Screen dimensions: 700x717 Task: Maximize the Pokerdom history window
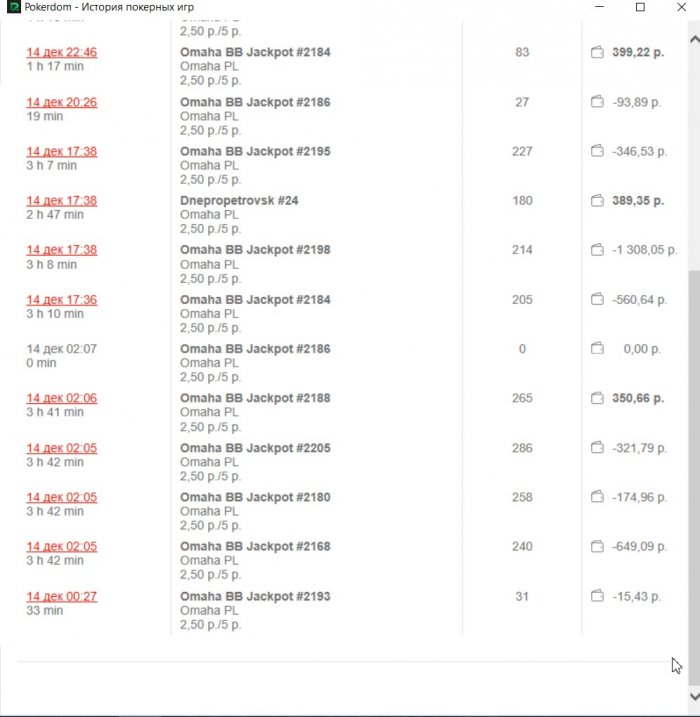pyautogui.click(x=640, y=7)
